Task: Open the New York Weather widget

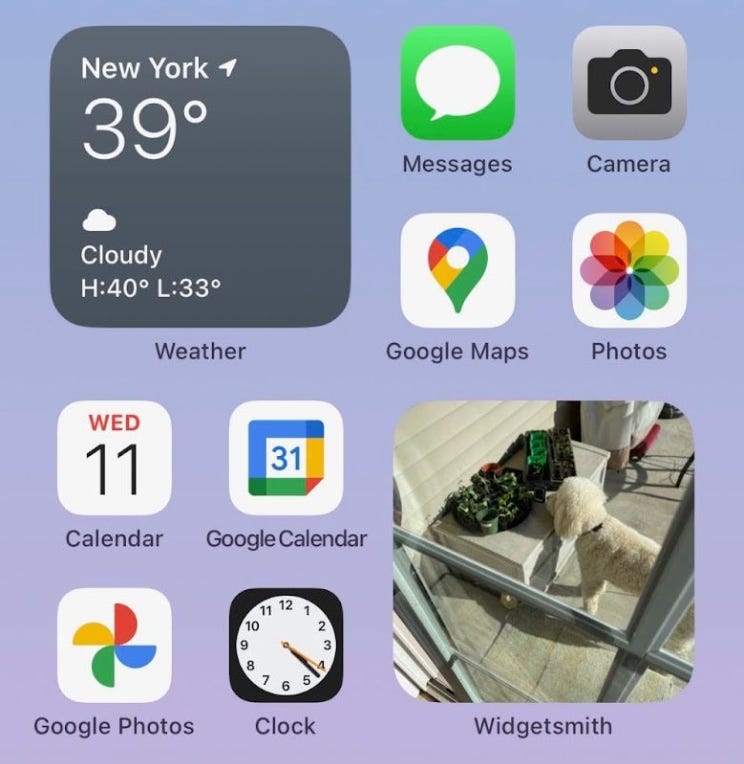Action: click(x=200, y=177)
